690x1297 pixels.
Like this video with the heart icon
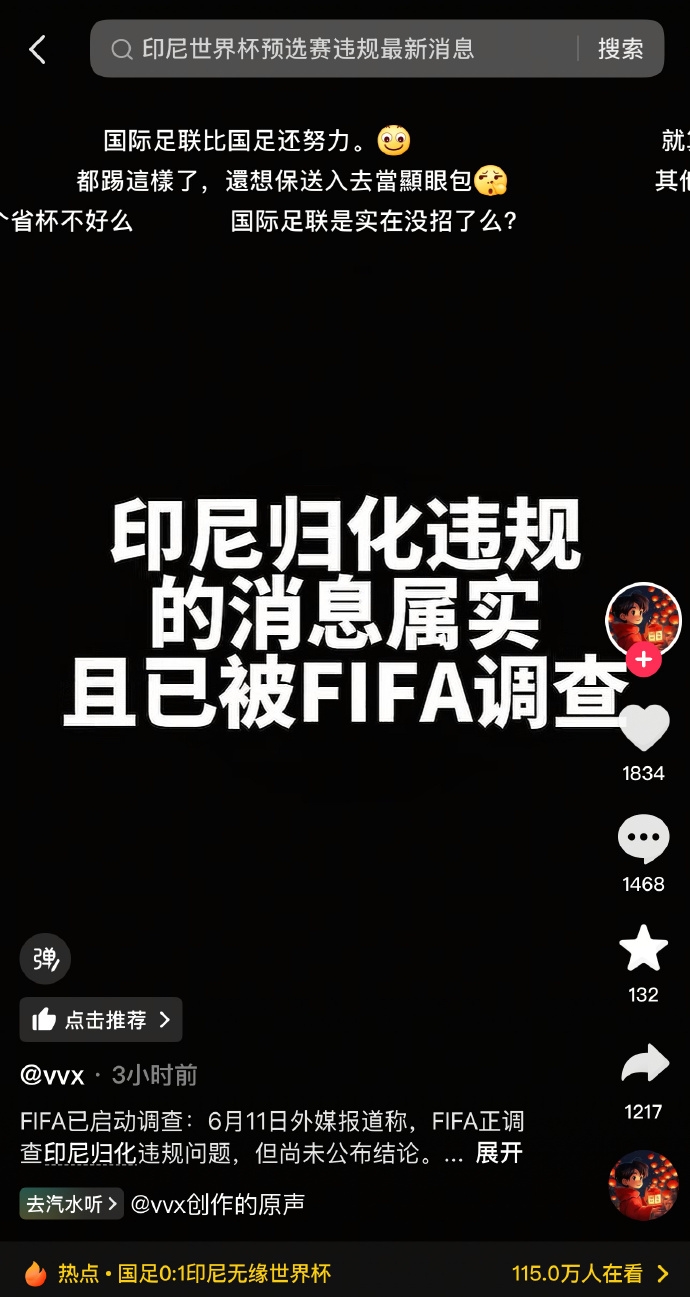[643, 728]
